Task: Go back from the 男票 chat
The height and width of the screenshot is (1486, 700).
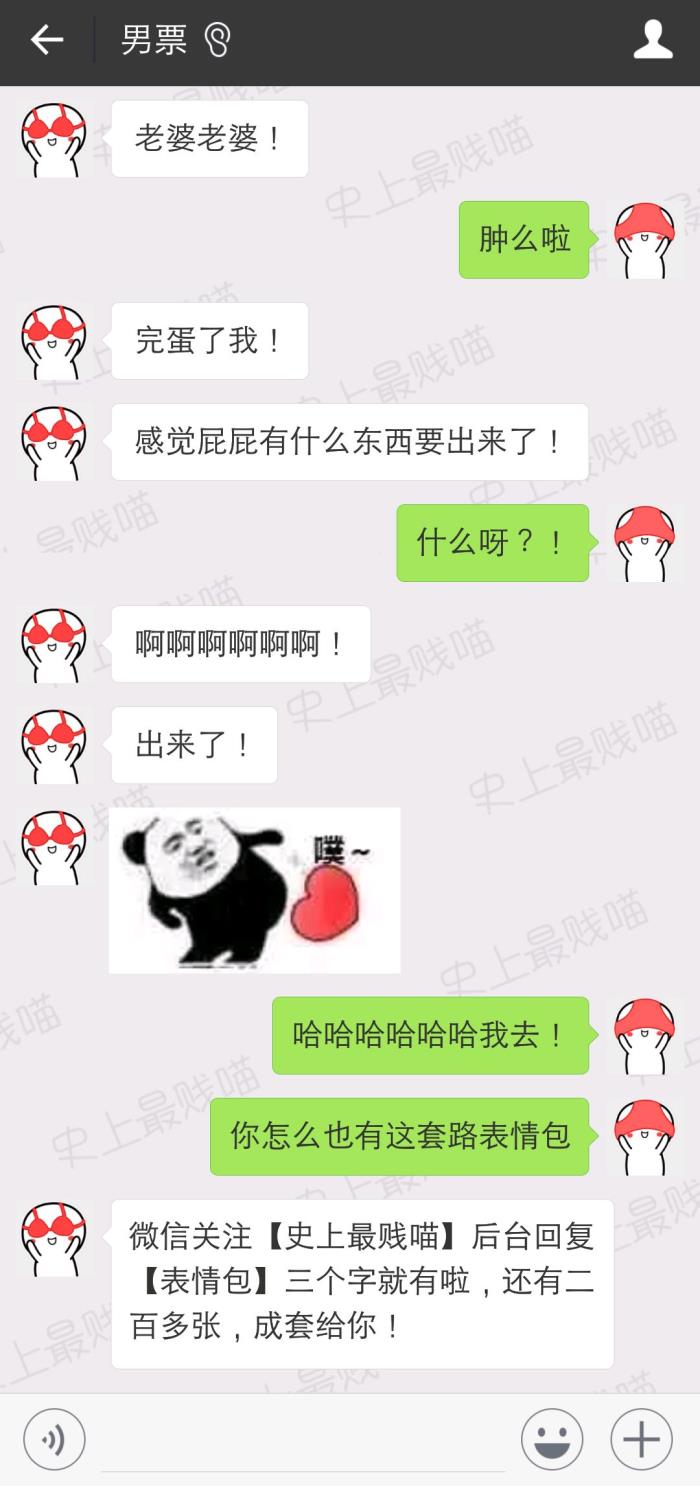Action: [x=47, y=40]
